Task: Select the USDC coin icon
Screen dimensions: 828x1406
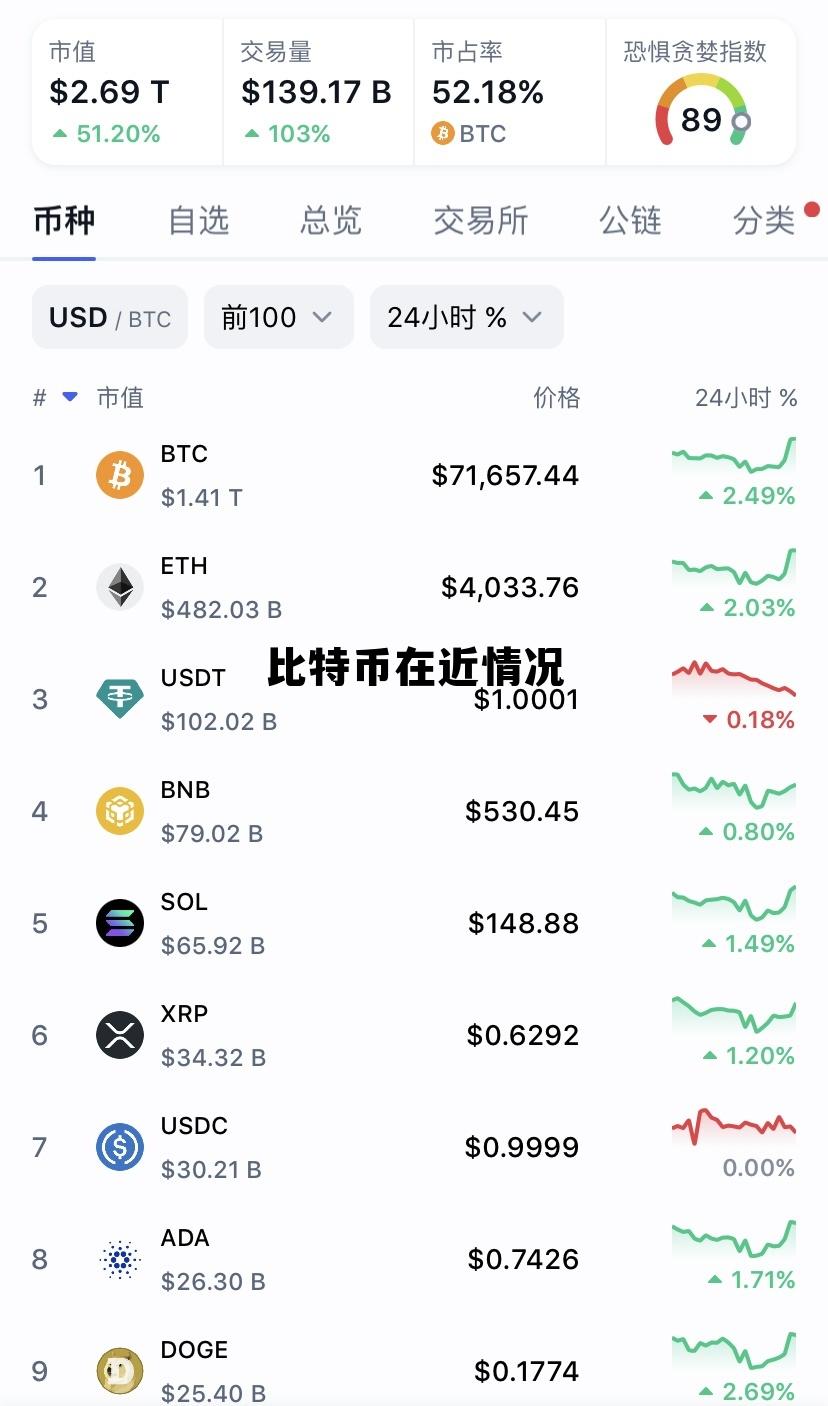Action: click(118, 1147)
